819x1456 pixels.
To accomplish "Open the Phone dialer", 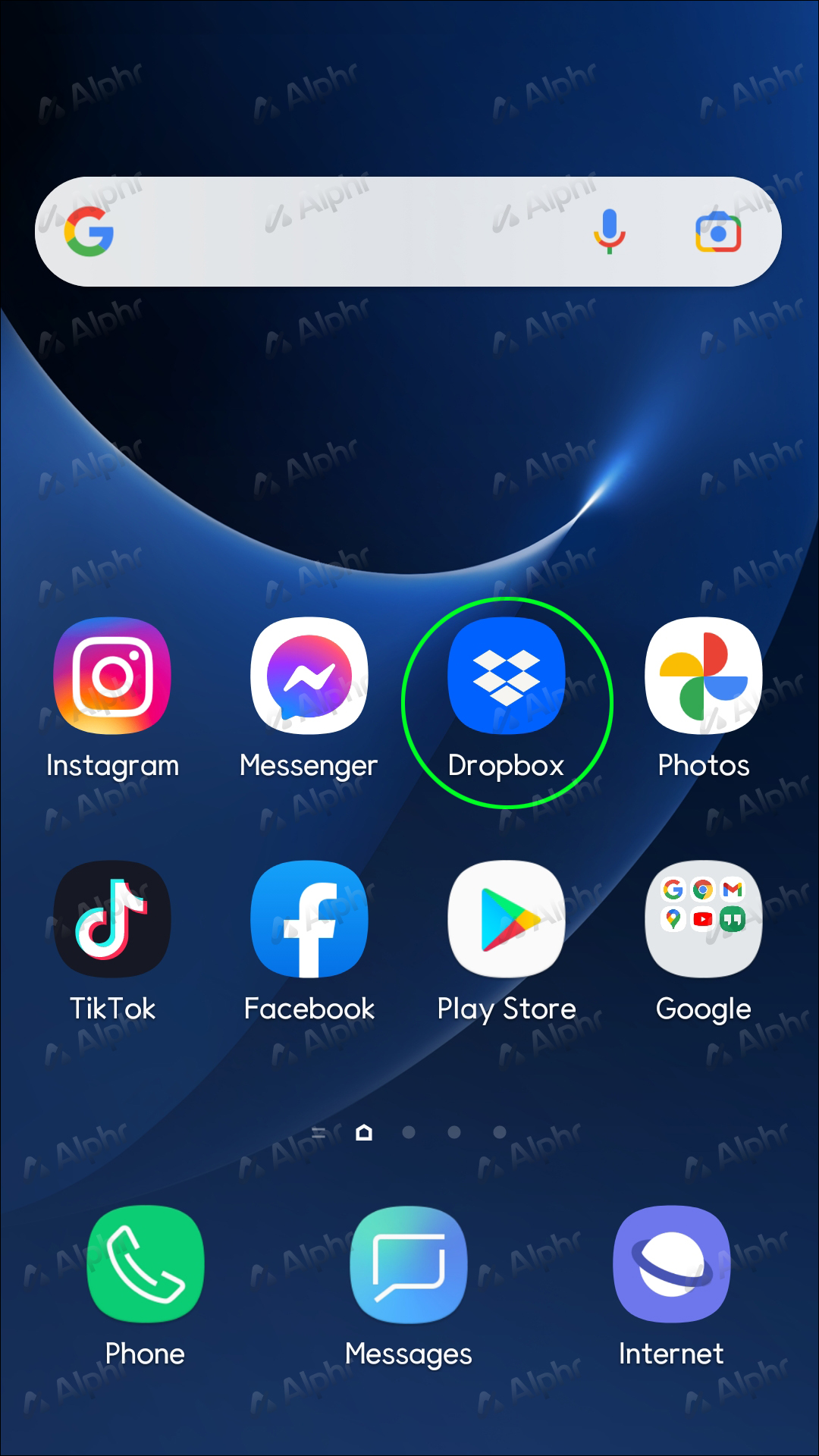I will point(145,1264).
